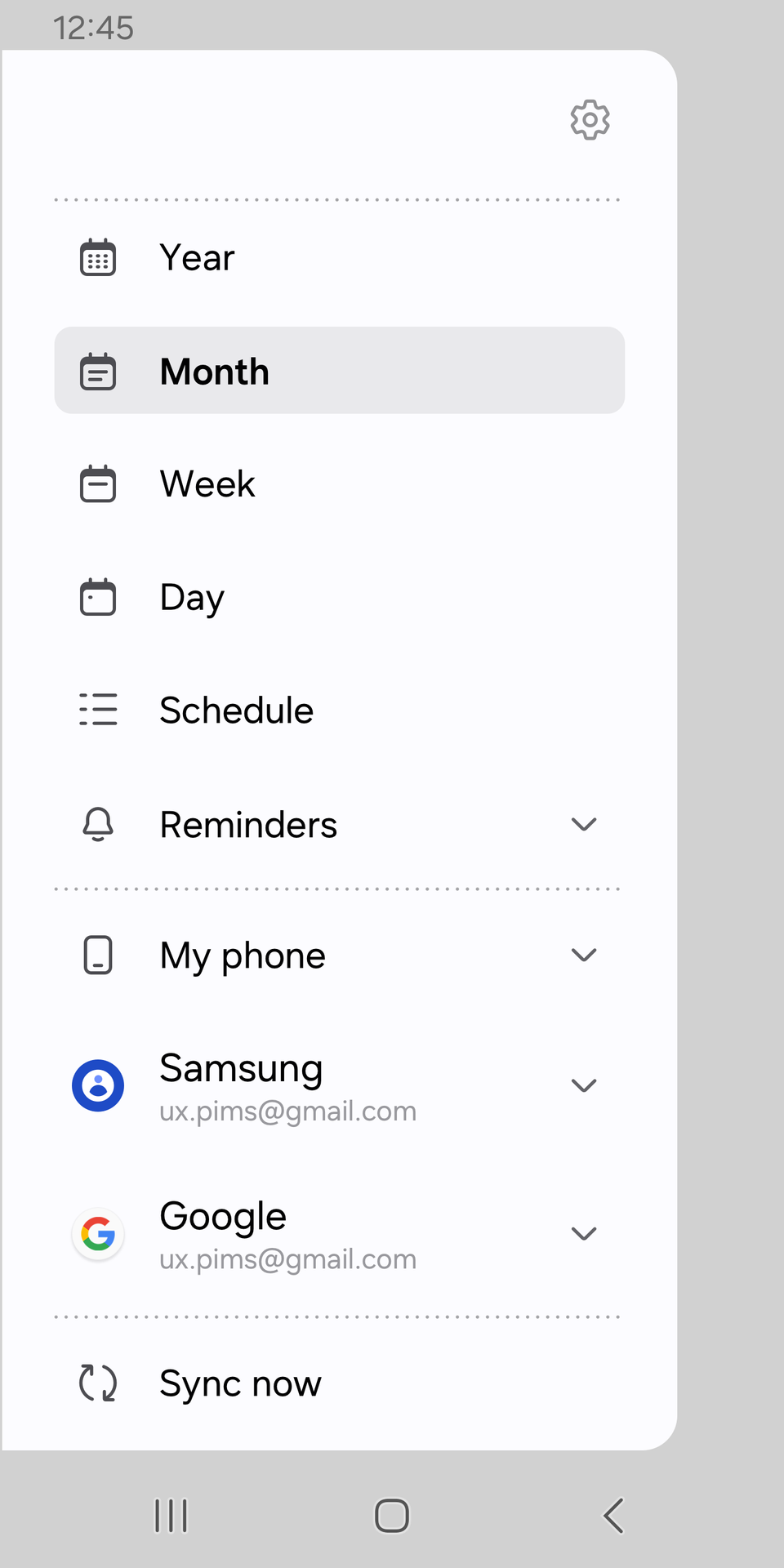Expand the Samsung account calendars

pyautogui.click(x=583, y=1085)
